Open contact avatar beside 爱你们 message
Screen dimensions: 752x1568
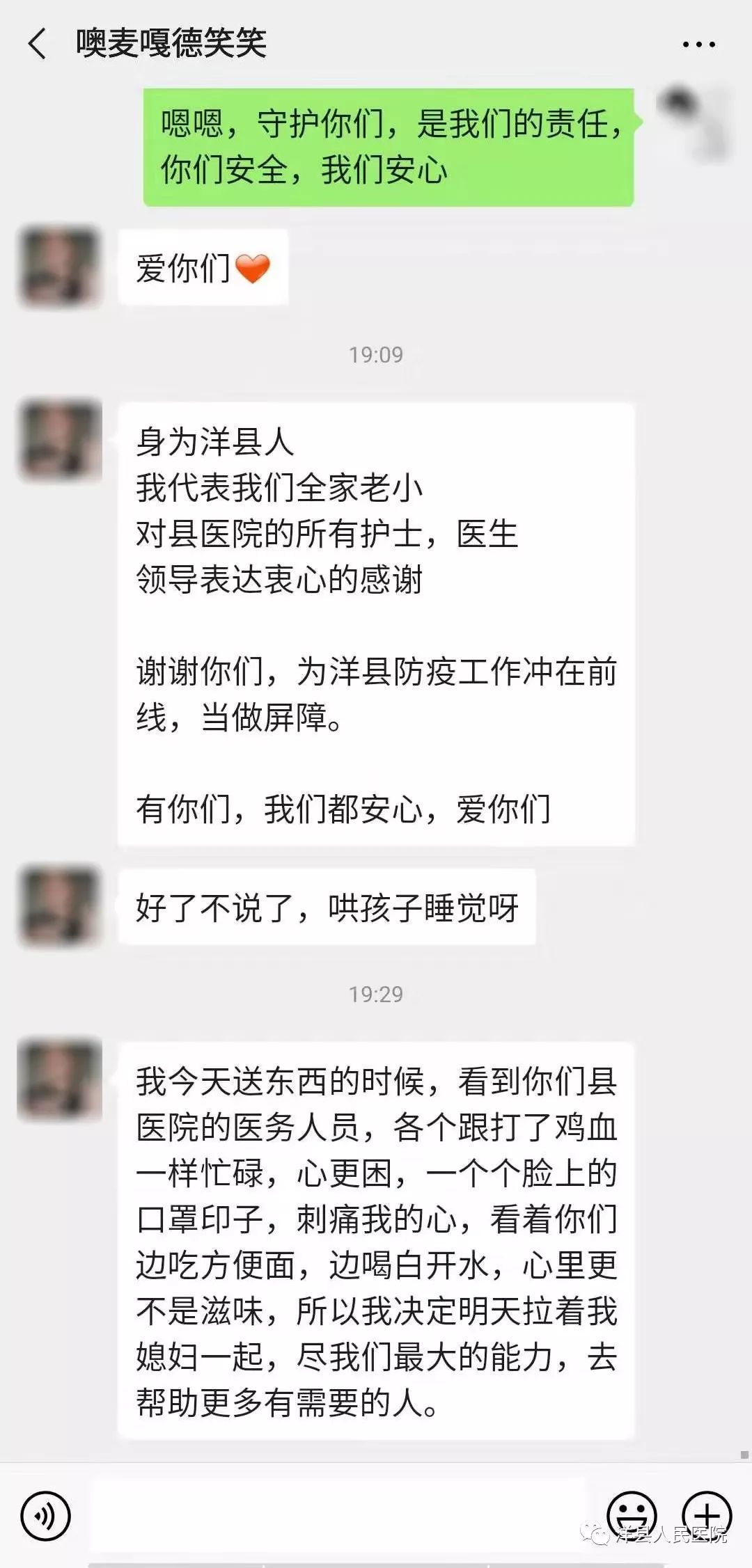tap(60, 267)
